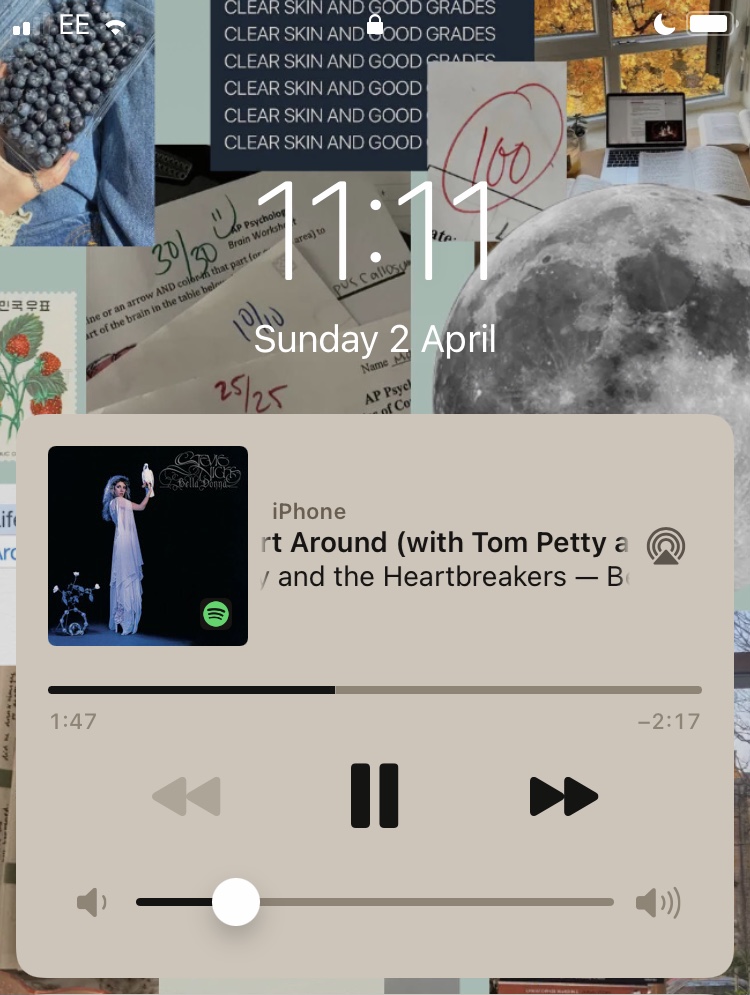Go back to the previous track
Screen dimensions: 750x995
pos(186,797)
